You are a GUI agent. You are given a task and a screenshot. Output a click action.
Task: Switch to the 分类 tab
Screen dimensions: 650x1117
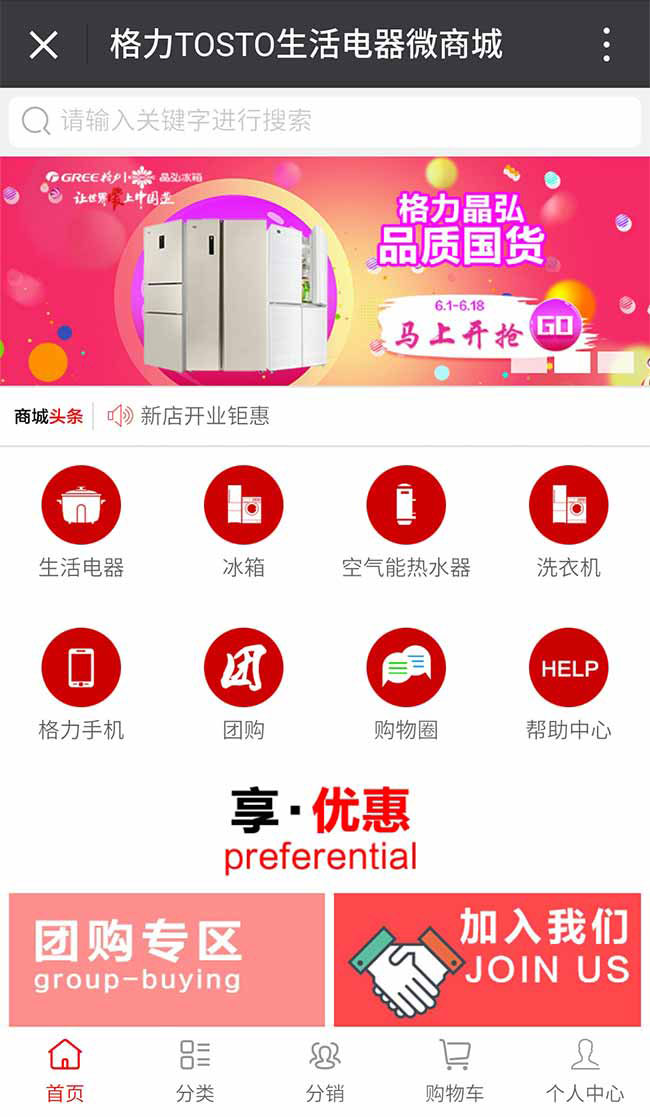pos(195,1070)
